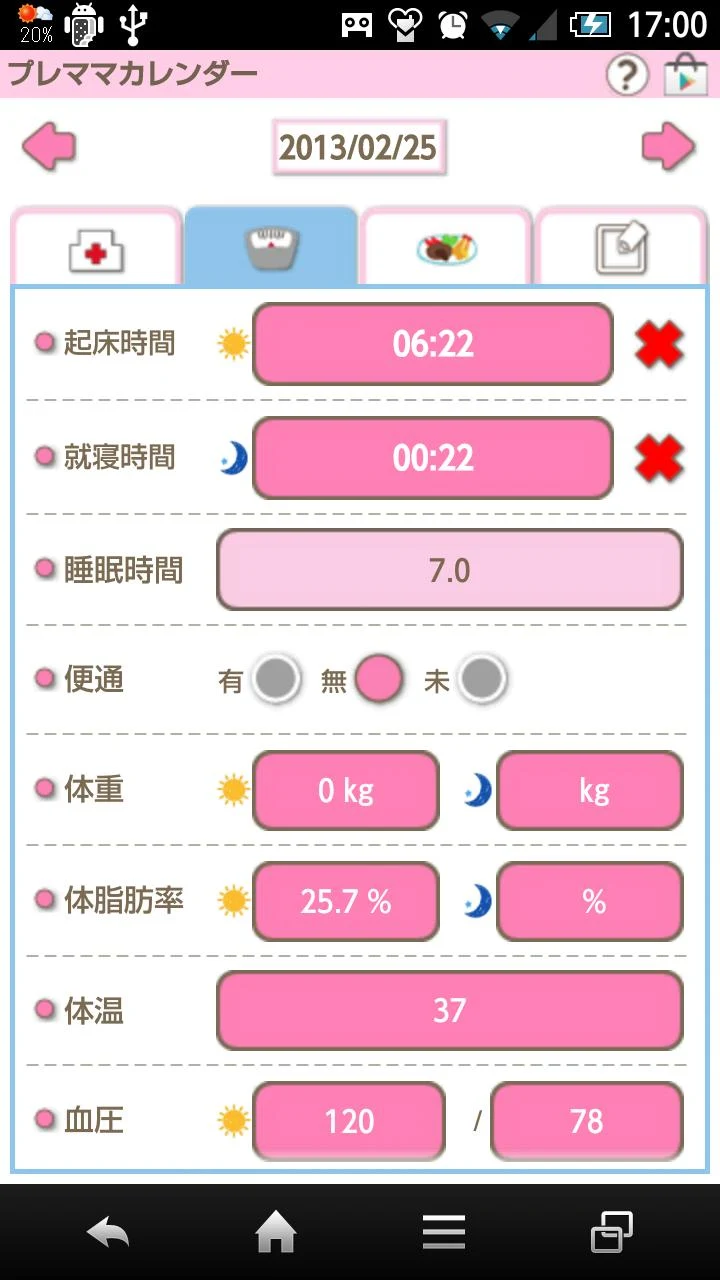Edit the morning weight field 0 kg

(x=346, y=791)
